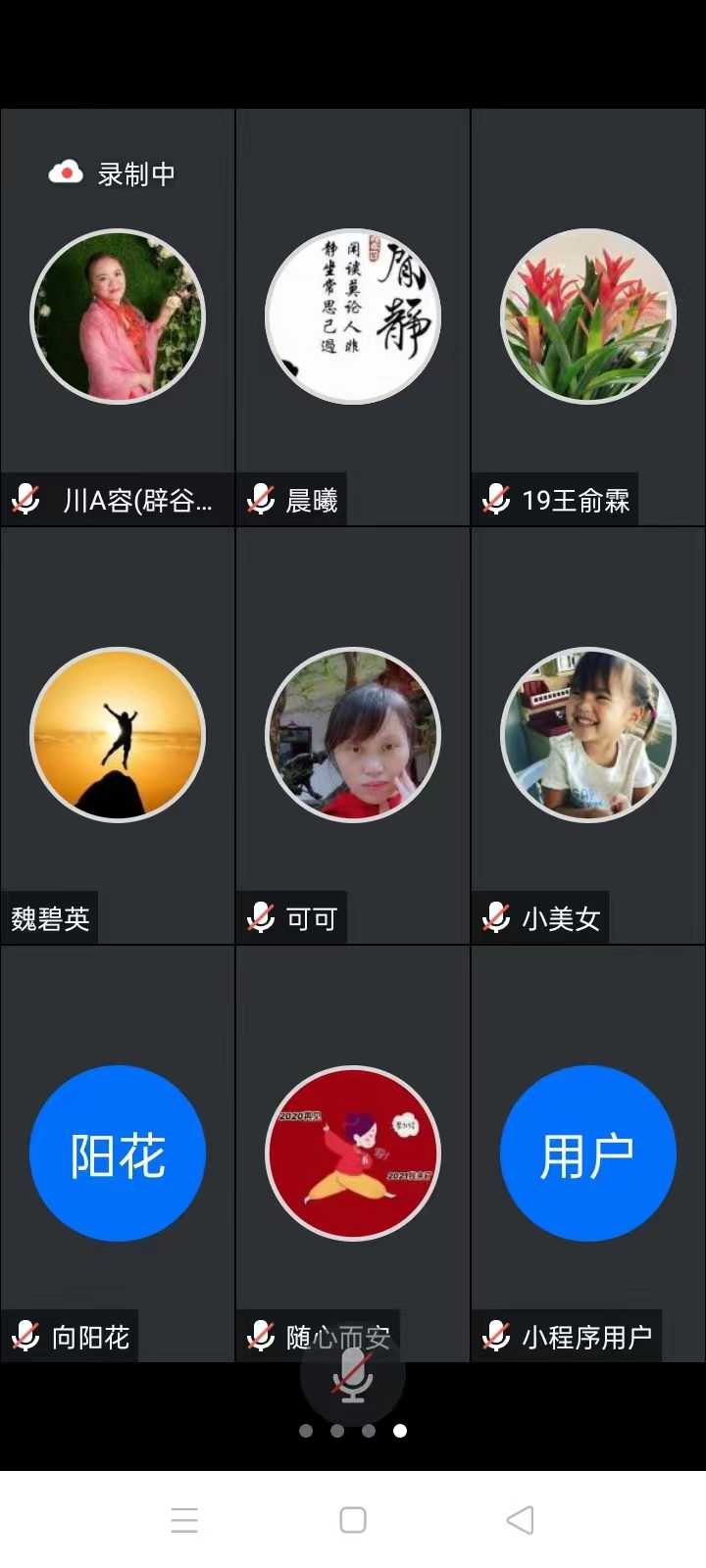Open 向阳花's participant tile
The width and height of the screenshot is (706, 1568).
click(x=118, y=1153)
